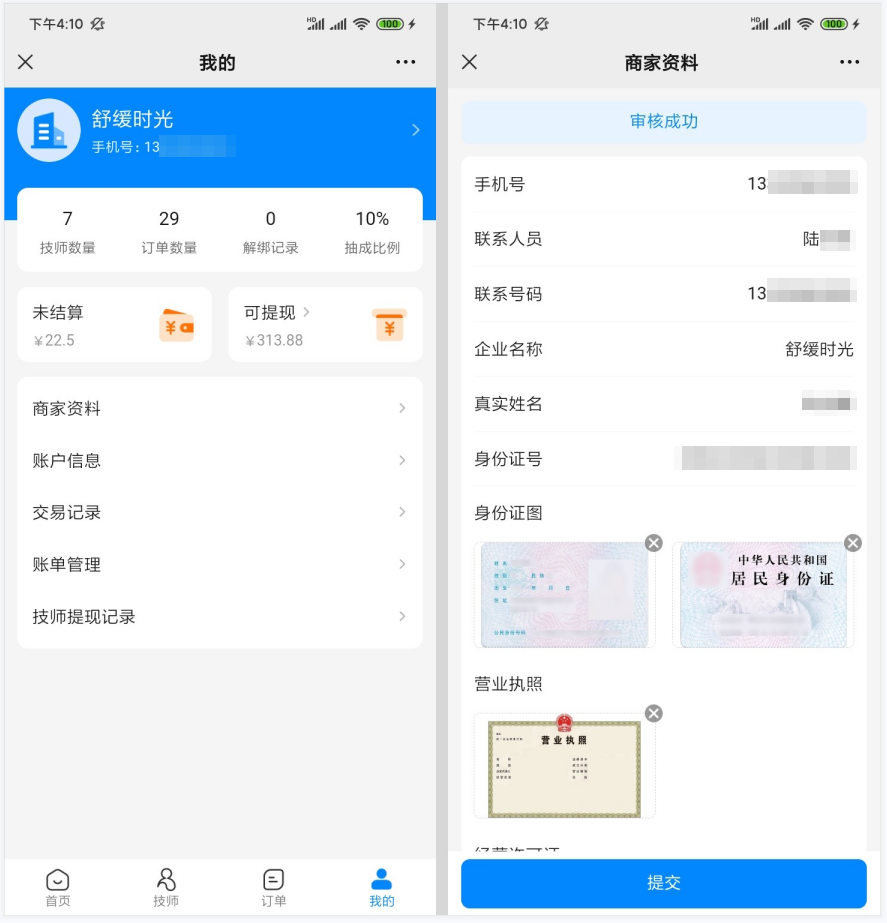Viewport: 887px width, 923px height.
Task: Go to 账单管理
Action: click(219, 564)
